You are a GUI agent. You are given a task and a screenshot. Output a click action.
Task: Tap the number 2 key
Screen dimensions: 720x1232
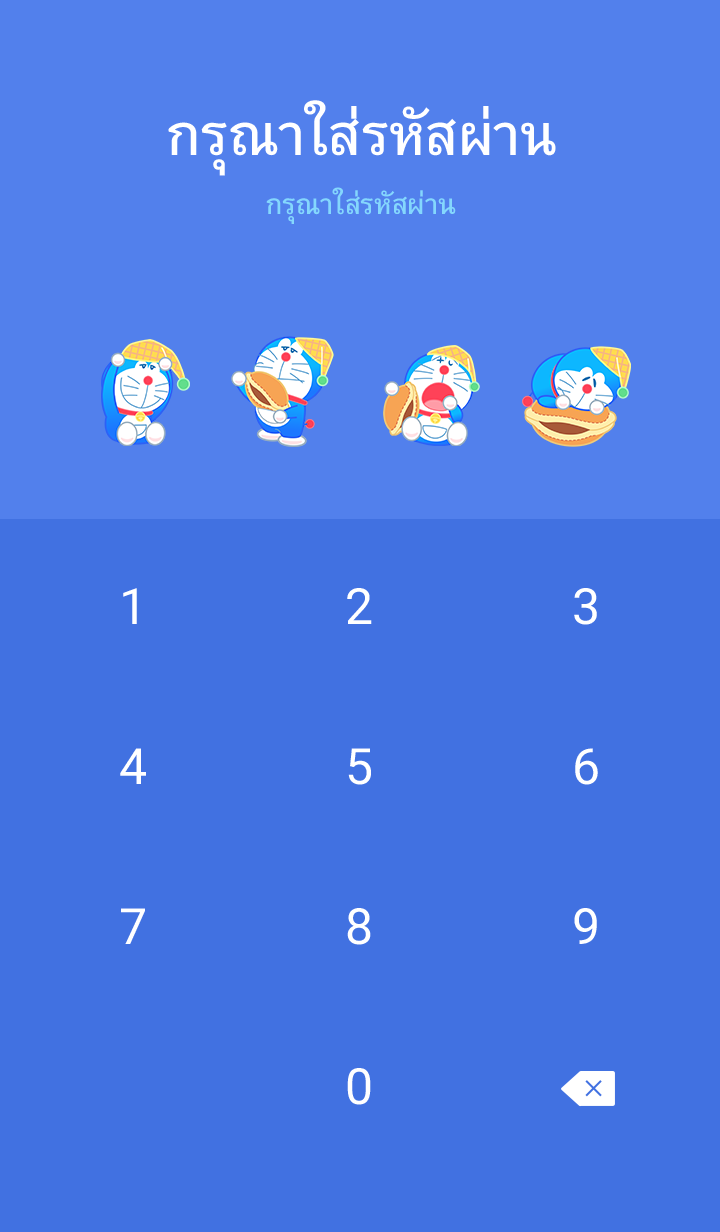coord(359,607)
